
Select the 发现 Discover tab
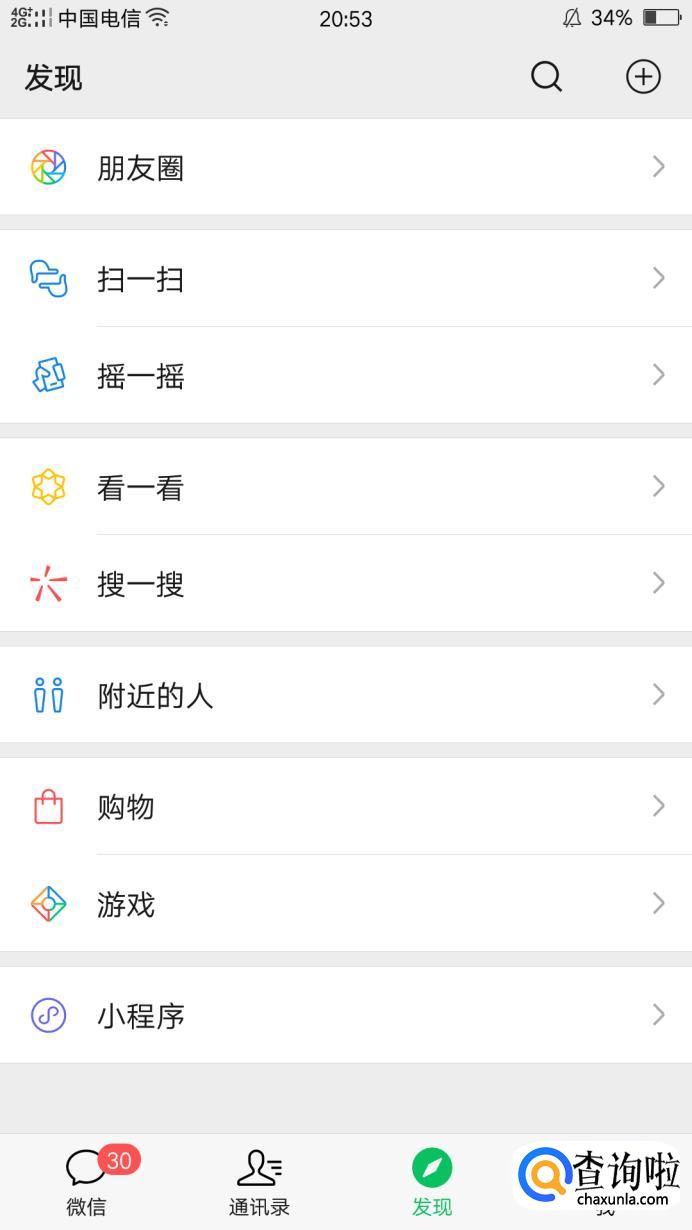click(x=432, y=1182)
